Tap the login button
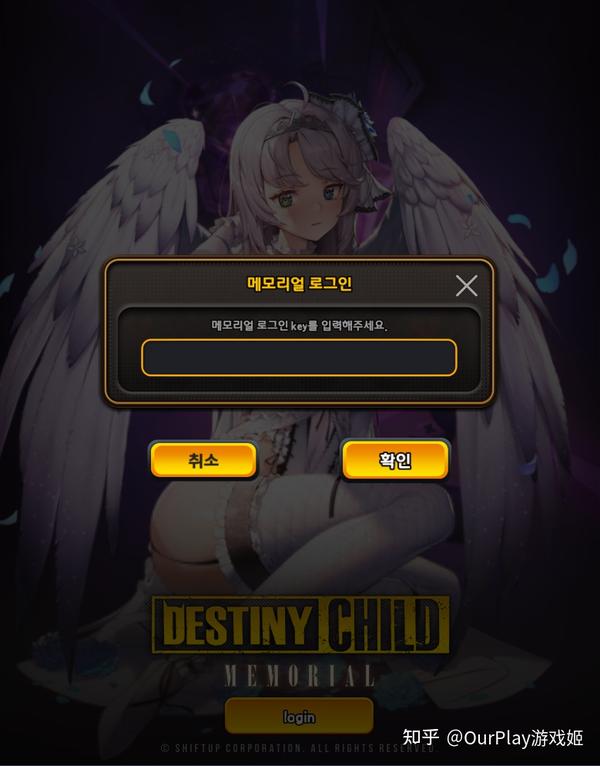 tap(299, 716)
